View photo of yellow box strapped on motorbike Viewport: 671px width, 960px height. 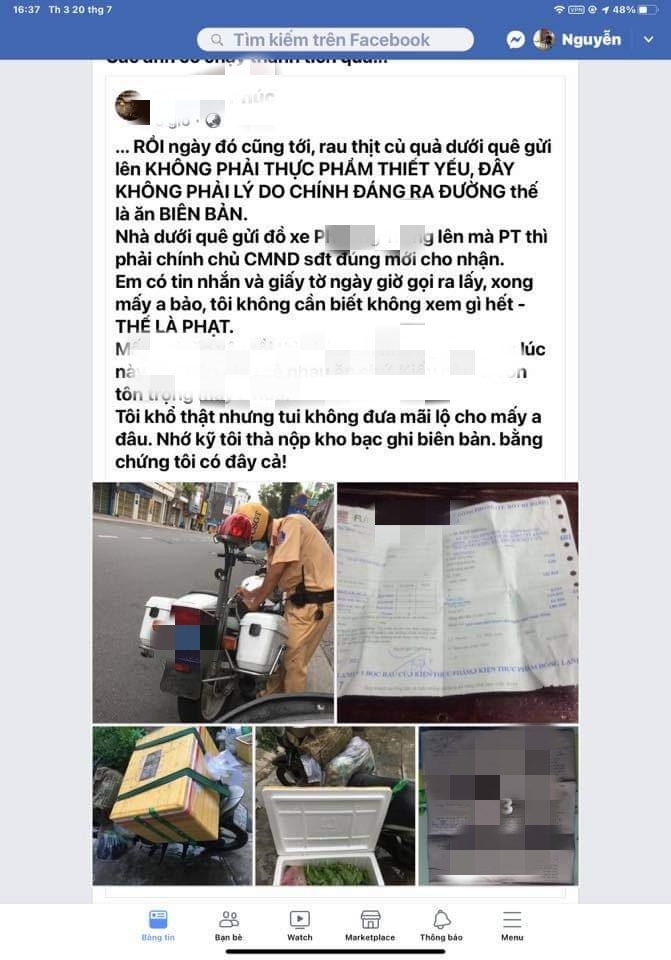170,805
